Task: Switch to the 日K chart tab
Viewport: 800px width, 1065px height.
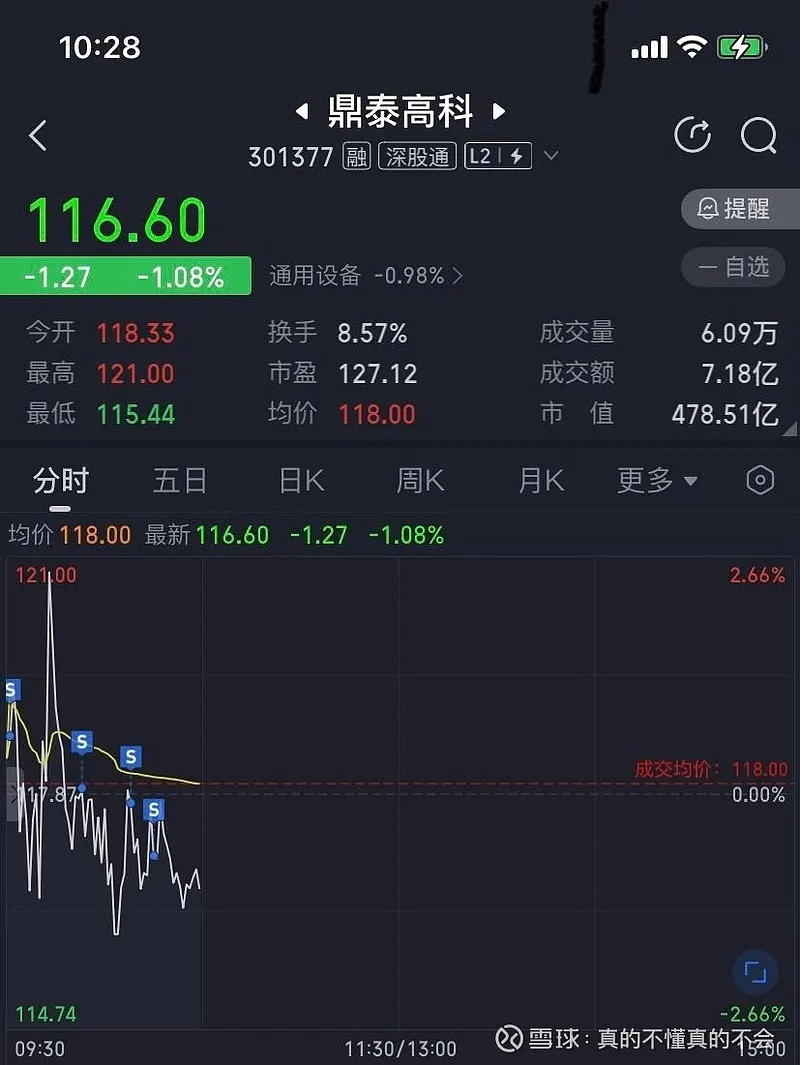Action: coord(301,481)
